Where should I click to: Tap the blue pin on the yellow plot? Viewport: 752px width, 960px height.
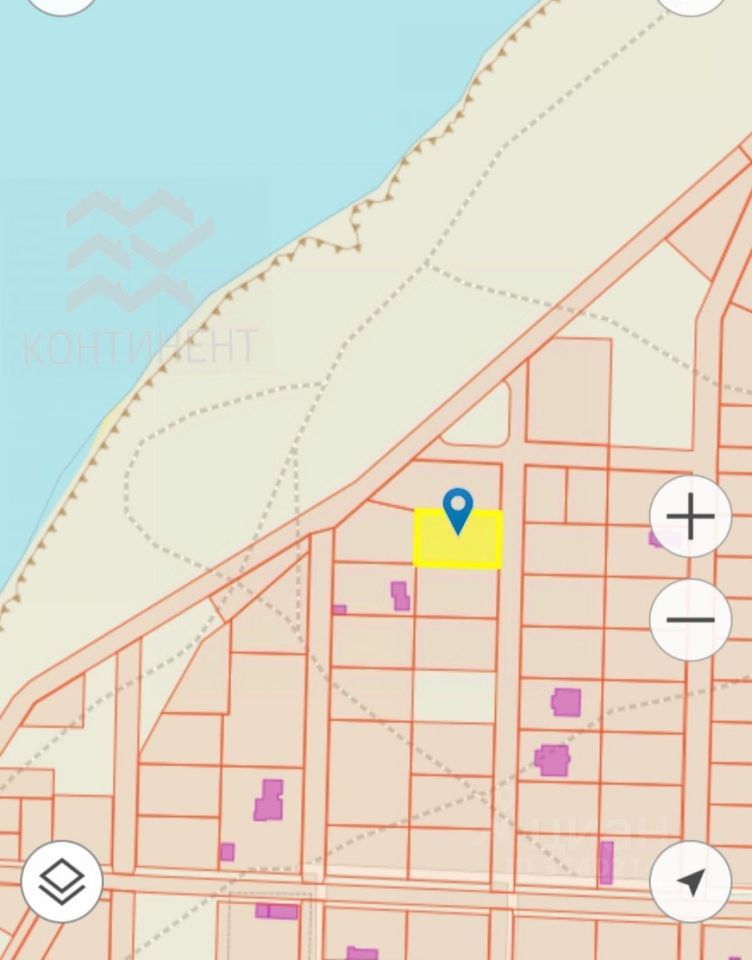pyautogui.click(x=458, y=509)
